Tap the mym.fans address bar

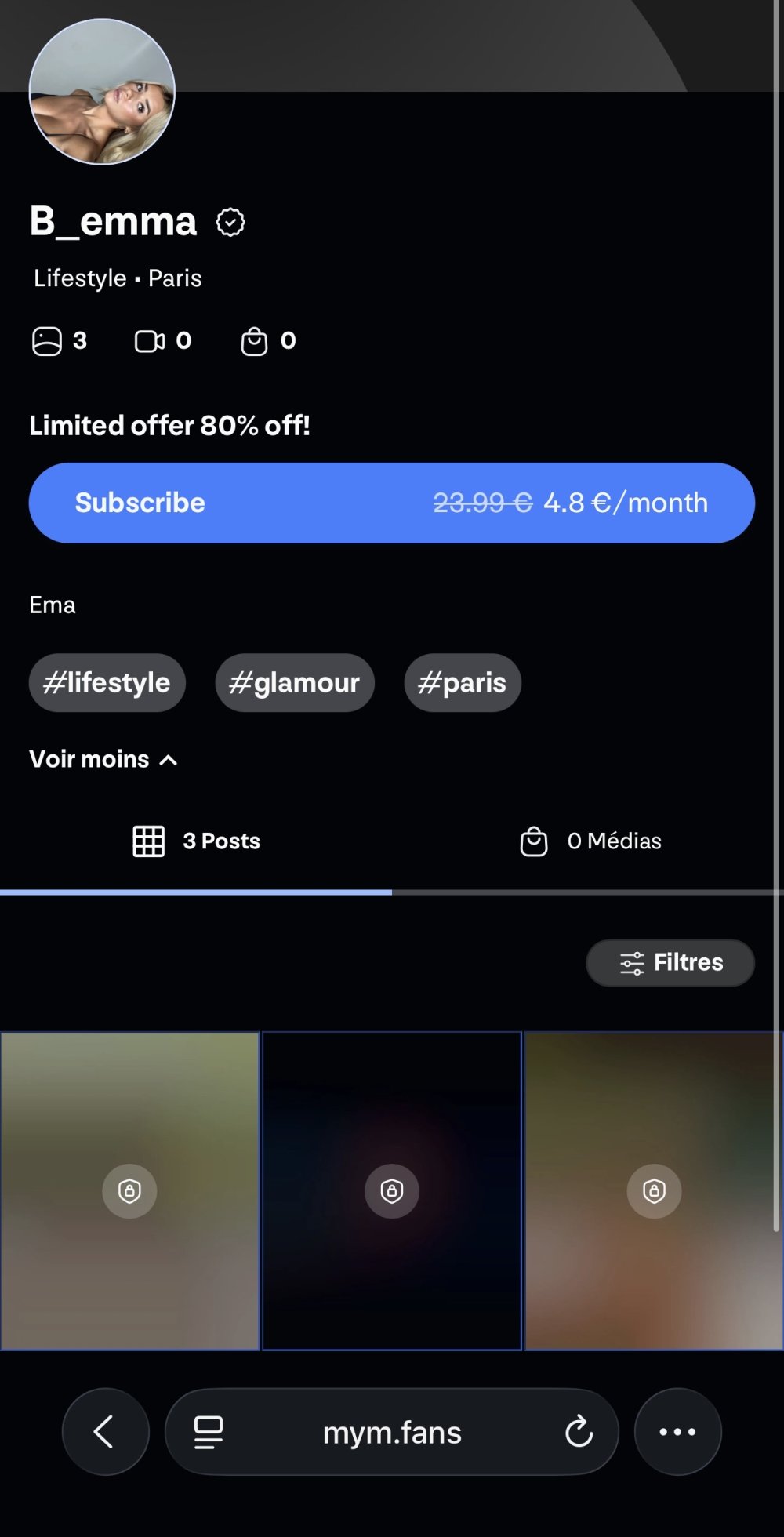tap(392, 1432)
